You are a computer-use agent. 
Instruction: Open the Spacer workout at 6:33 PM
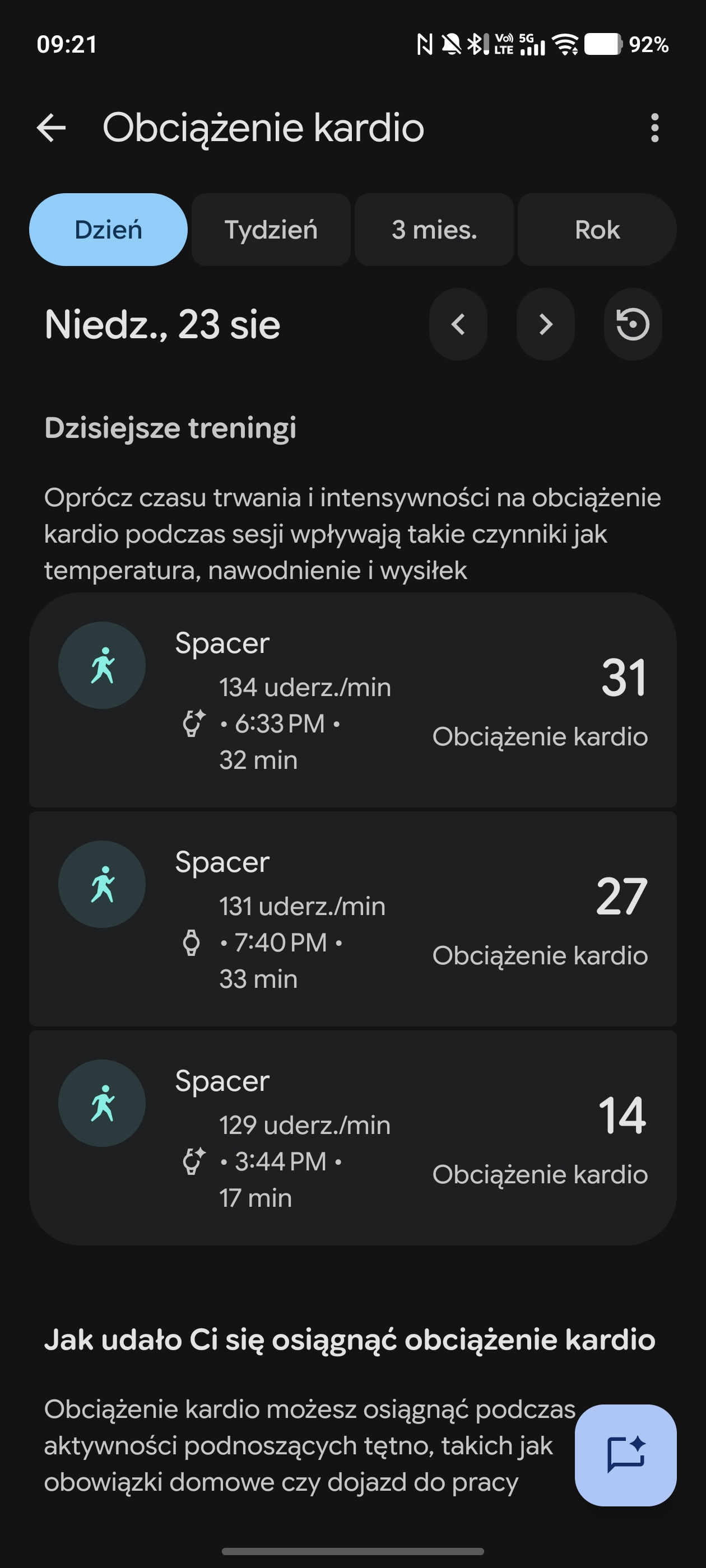[352, 700]
